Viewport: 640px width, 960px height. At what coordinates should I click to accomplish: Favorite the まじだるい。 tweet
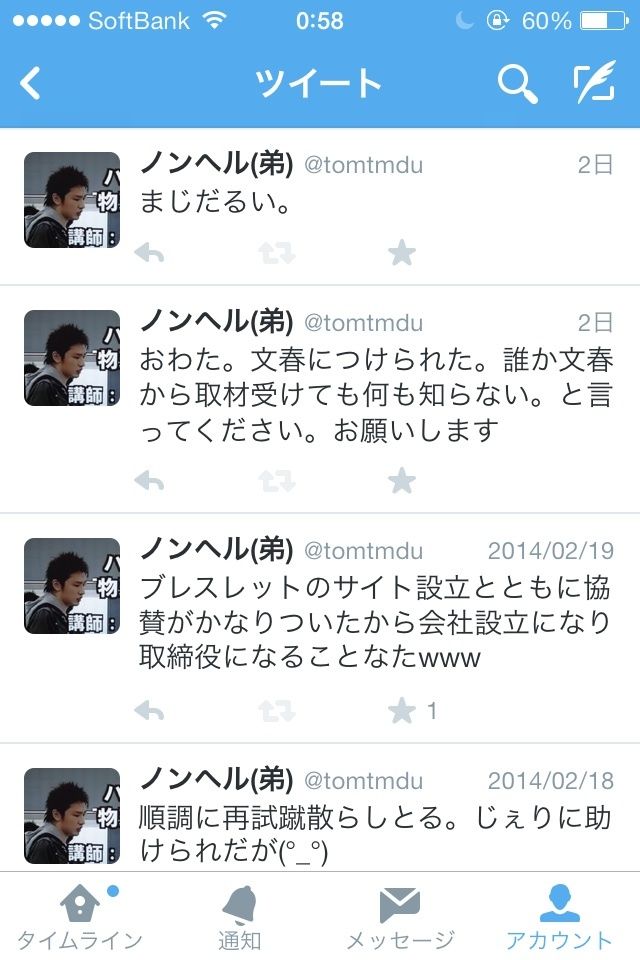tap(402, 252)
